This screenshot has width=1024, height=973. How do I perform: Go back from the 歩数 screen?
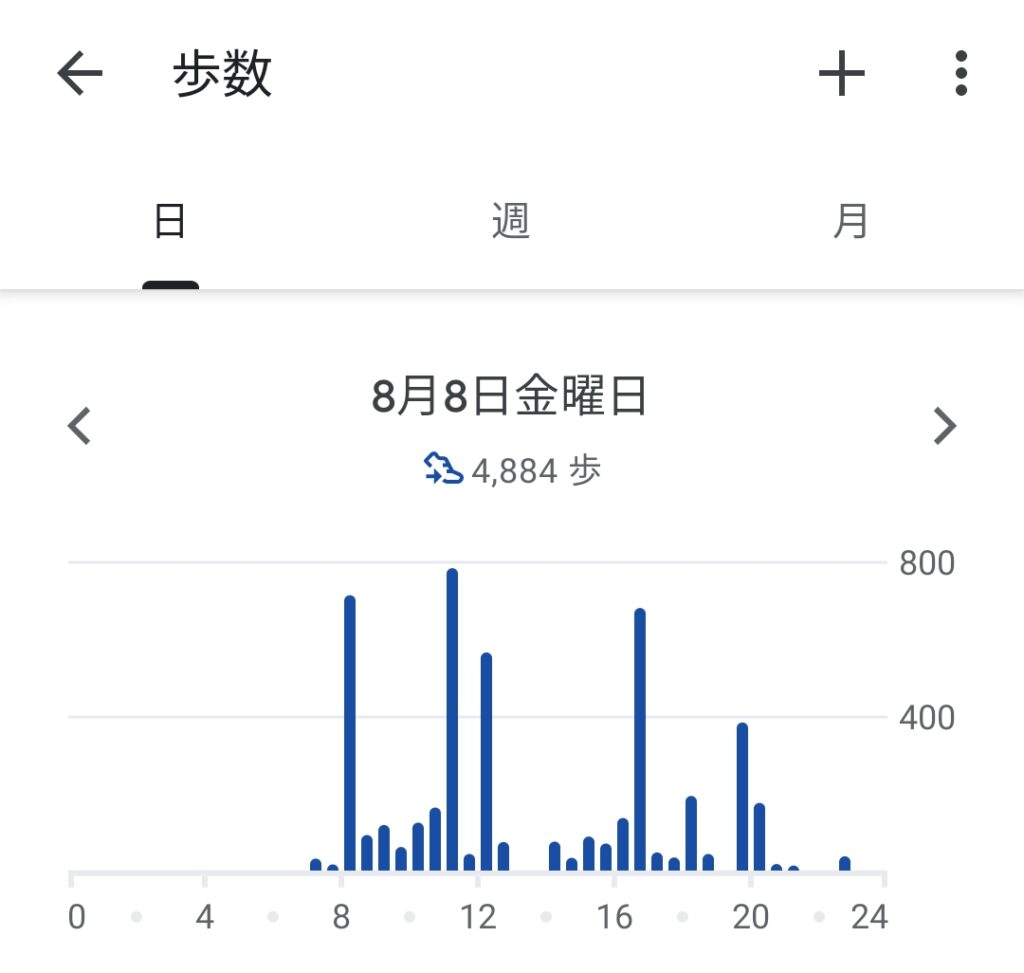click(80, 74)
